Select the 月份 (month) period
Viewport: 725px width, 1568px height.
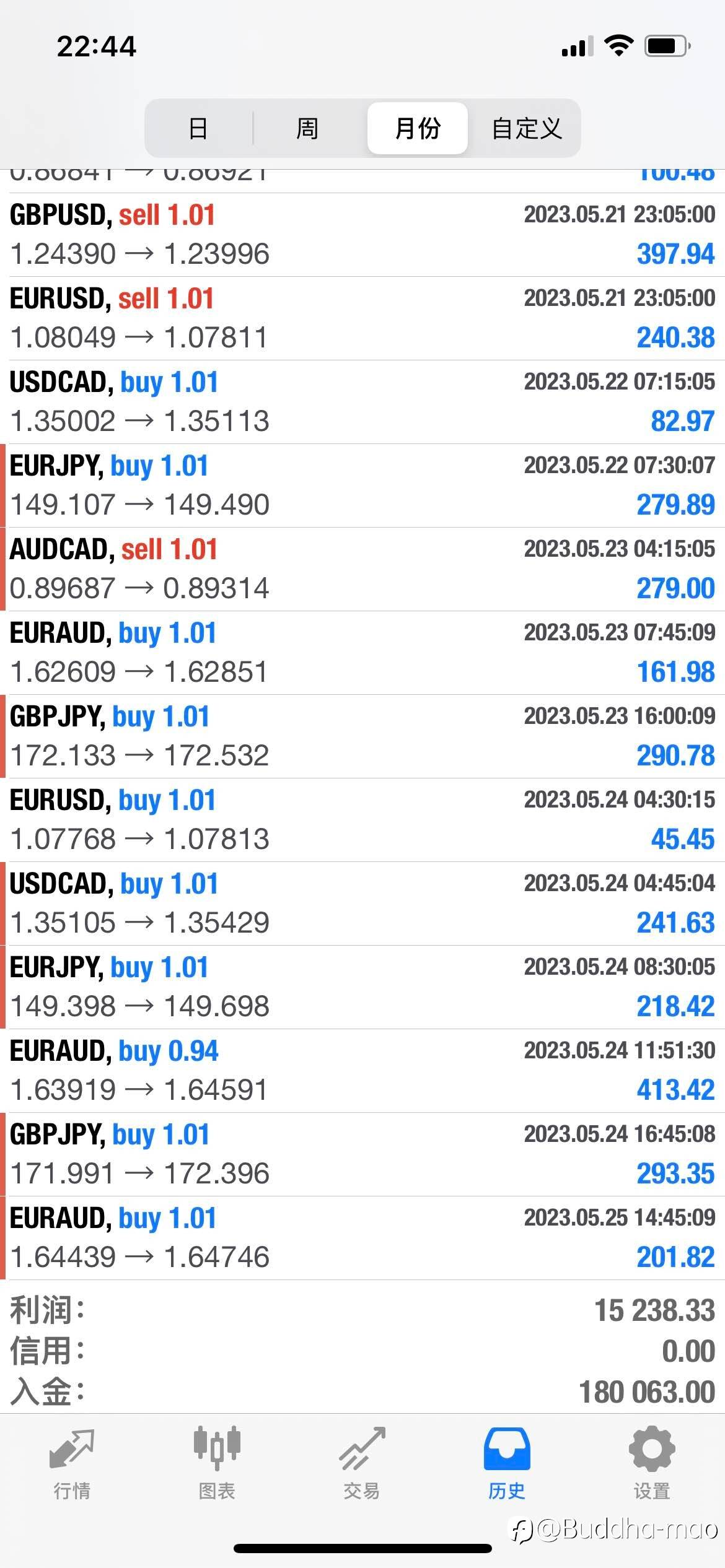click(417, 128)
